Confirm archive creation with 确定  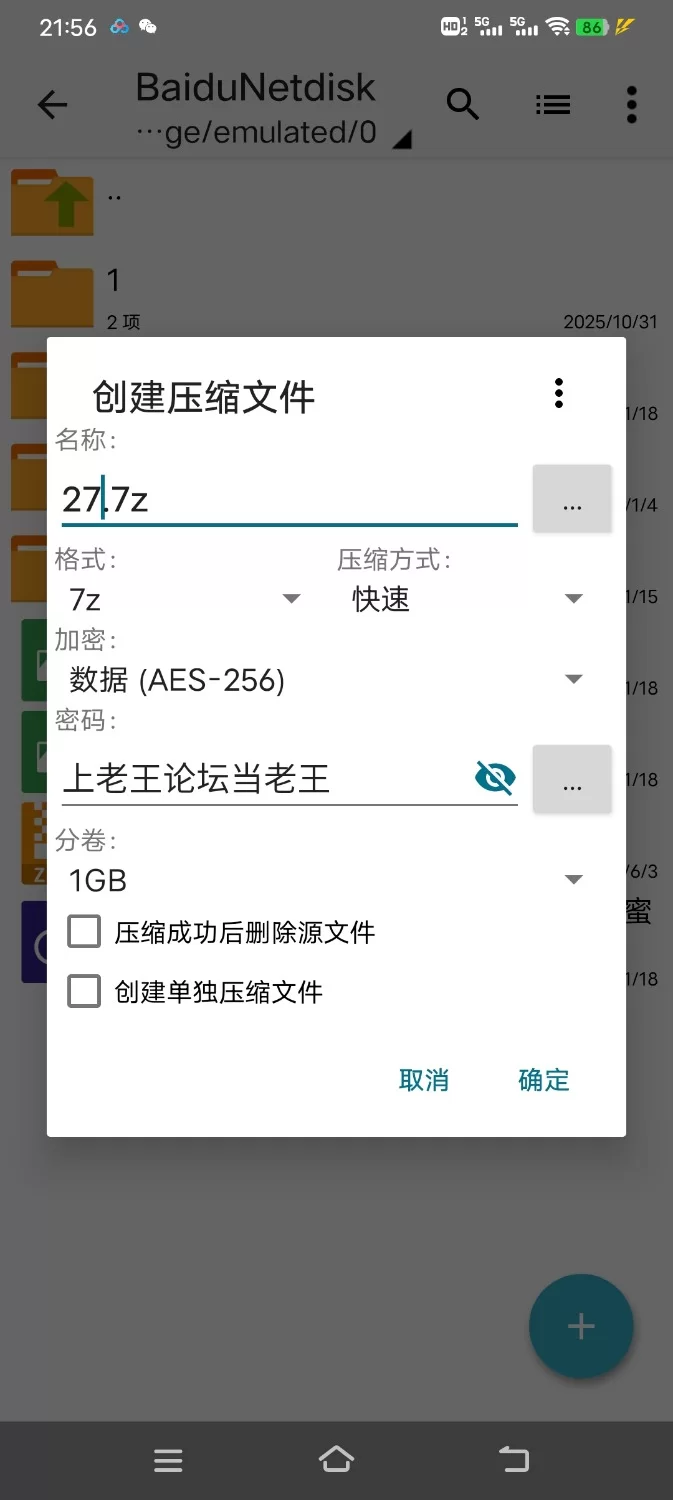[544, 1080]
